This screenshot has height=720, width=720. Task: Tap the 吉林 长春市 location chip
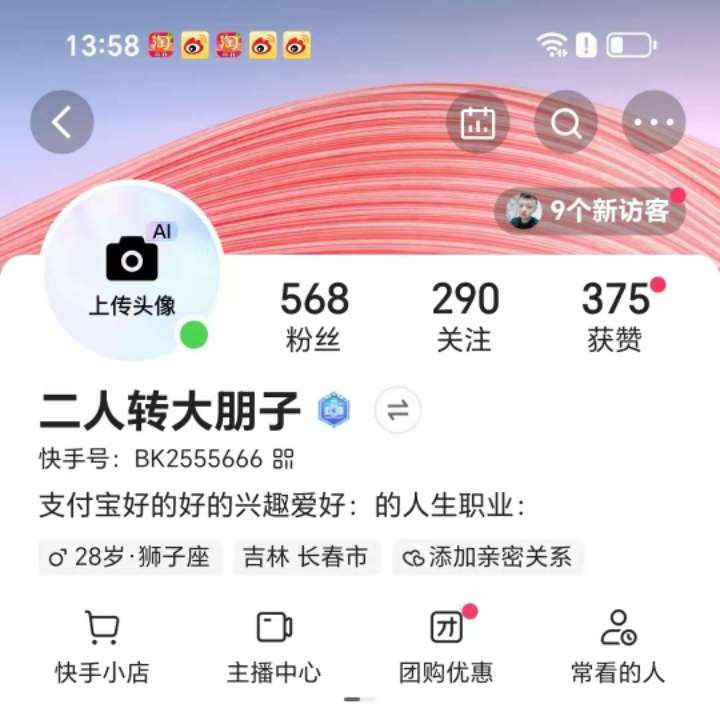[x=306, y=557]
